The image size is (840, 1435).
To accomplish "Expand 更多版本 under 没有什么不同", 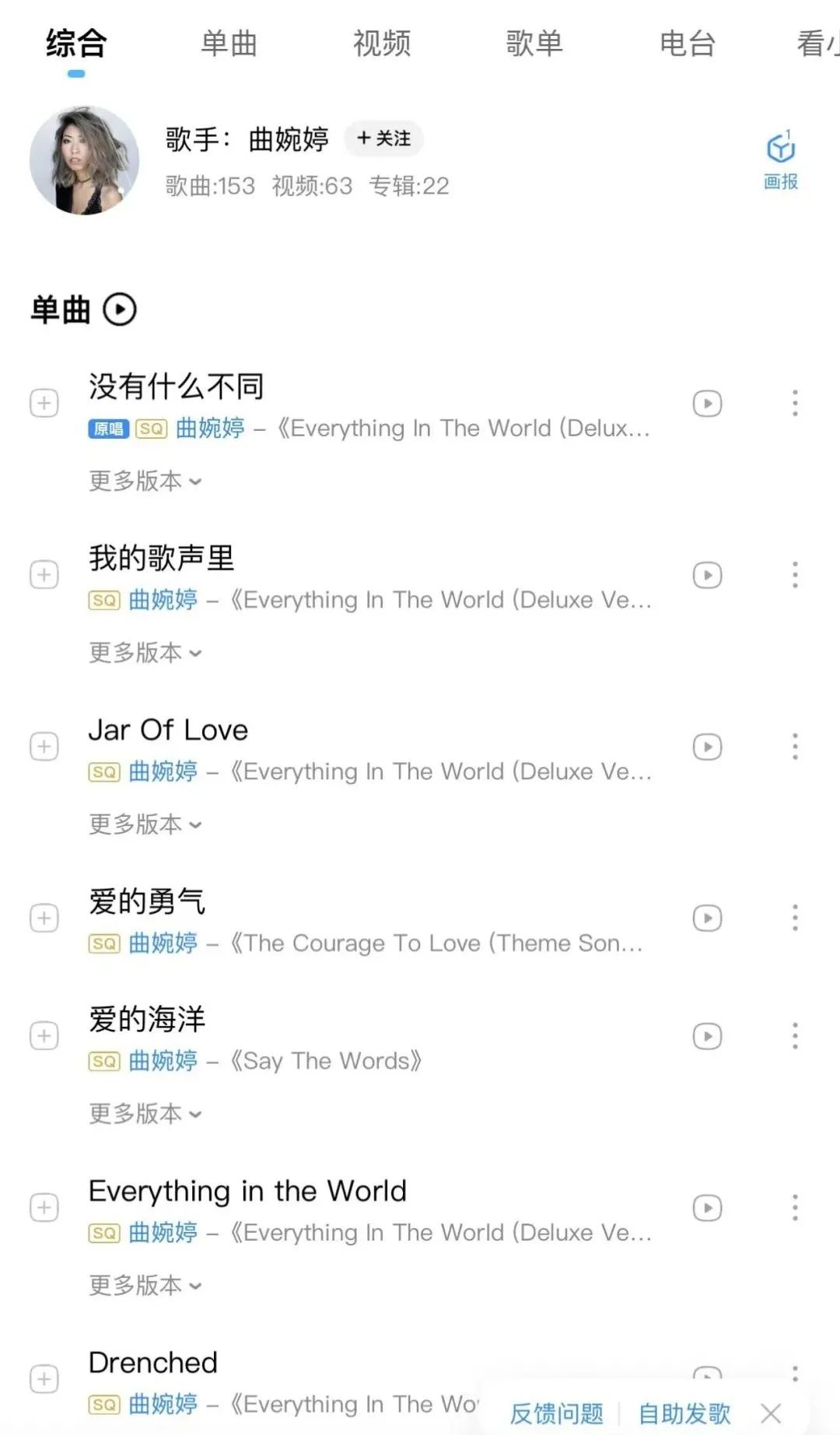I will (145, 481).
